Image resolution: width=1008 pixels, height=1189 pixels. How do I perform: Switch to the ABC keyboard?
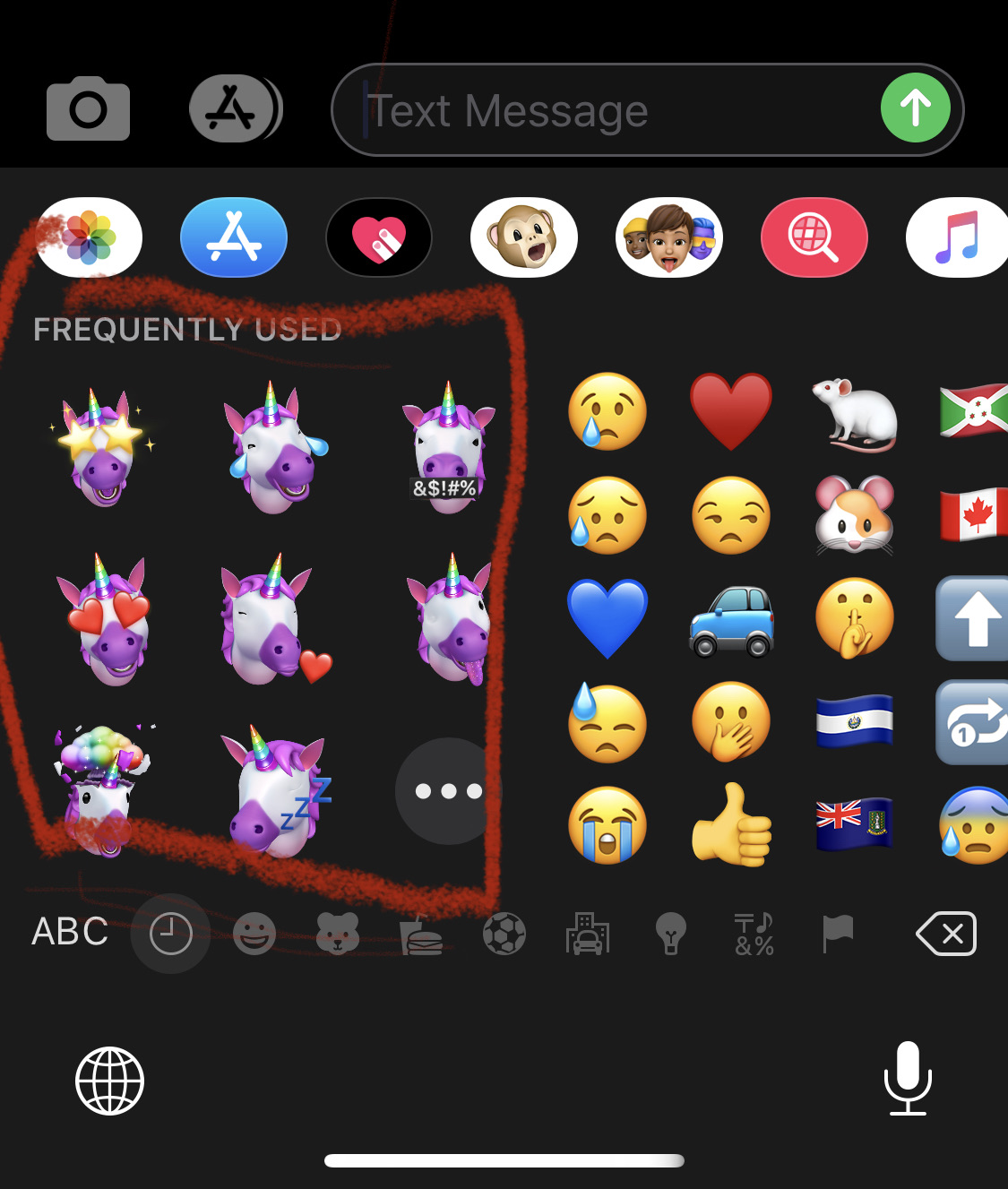(x=70, y=933)
